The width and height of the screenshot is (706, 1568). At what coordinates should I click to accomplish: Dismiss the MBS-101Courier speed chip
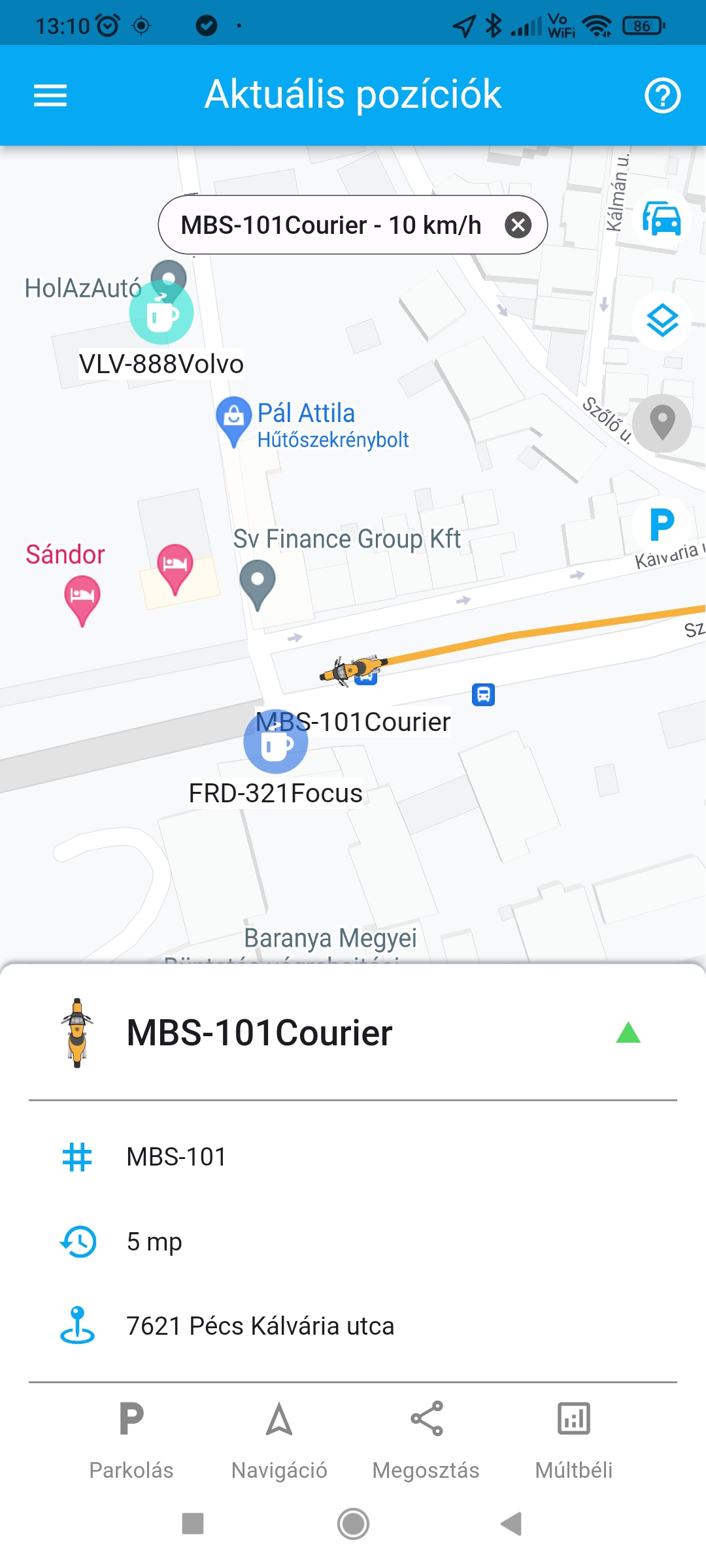click(x=518, y=225)
